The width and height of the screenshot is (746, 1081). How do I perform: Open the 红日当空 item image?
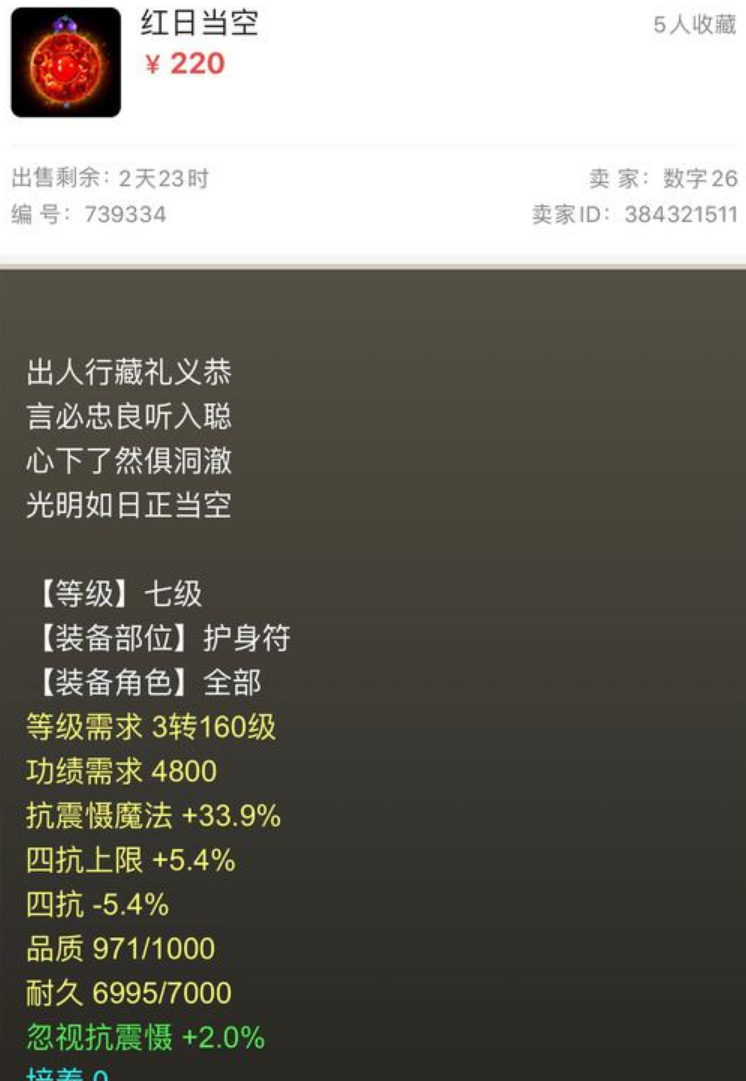[x=66, y=63]
